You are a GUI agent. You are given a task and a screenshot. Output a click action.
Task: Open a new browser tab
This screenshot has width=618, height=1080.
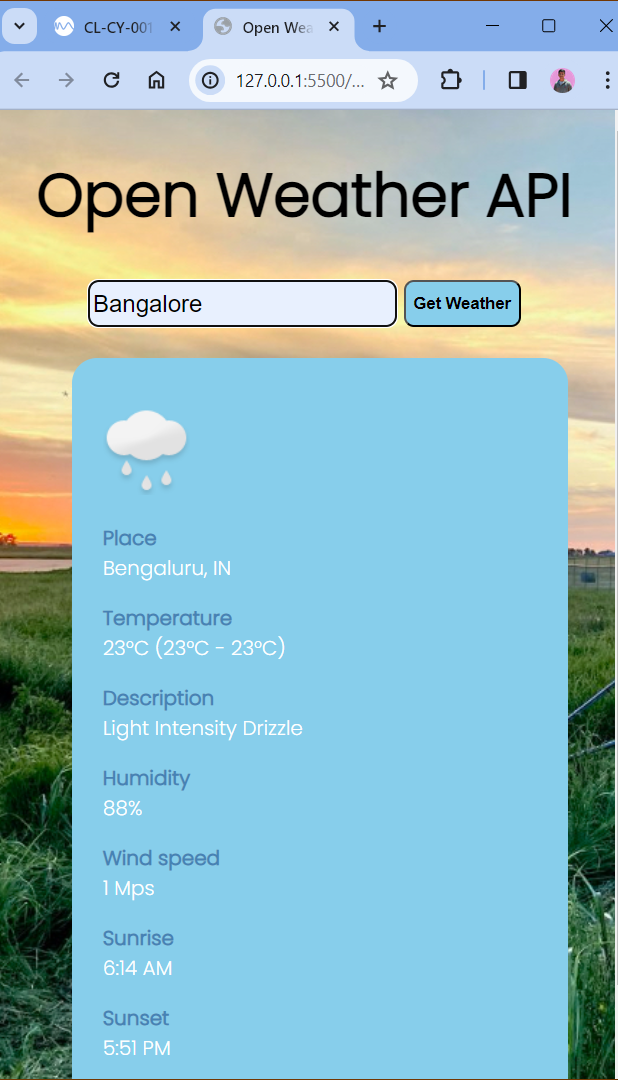click(379, 27)
